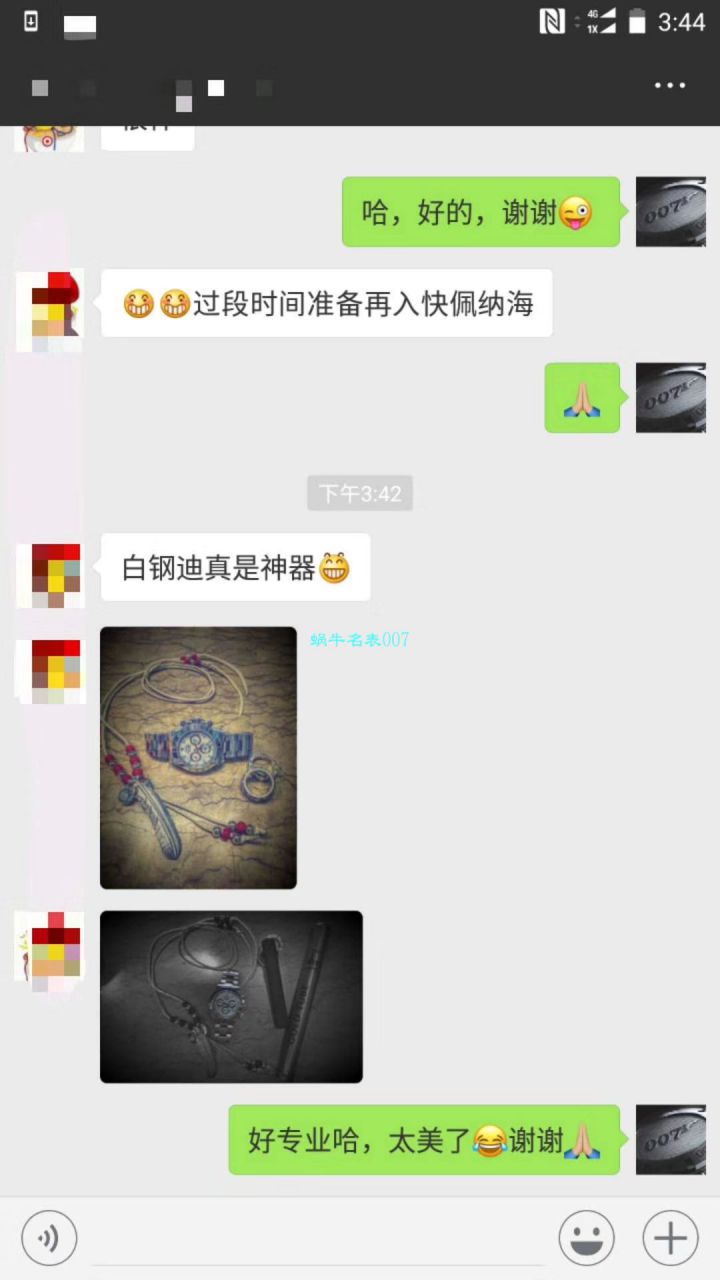Open the emoji sticker picker
The image size is (720, 1280).
click(586, 1238)
